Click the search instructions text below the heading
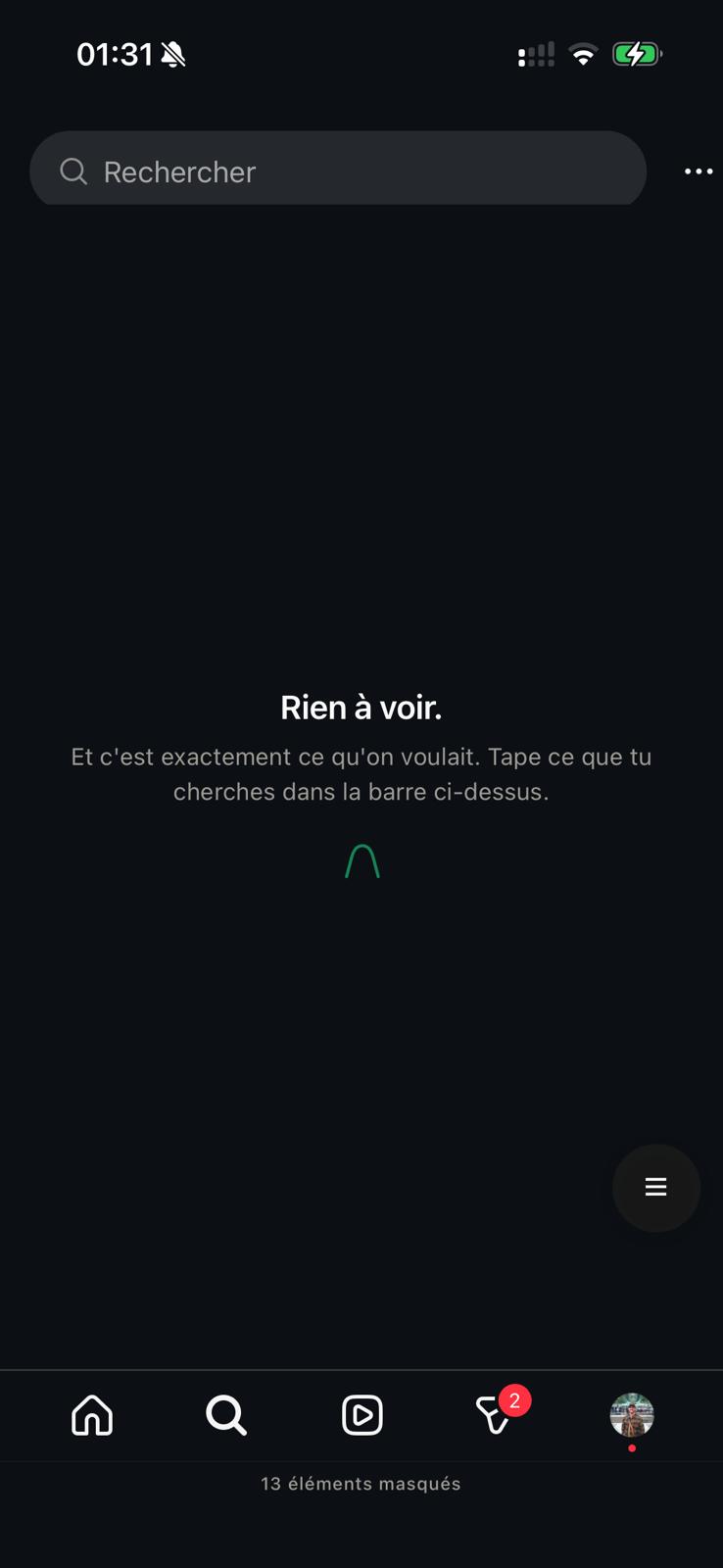The height and width of the screenshot is (1568, 723). (361, 773)
